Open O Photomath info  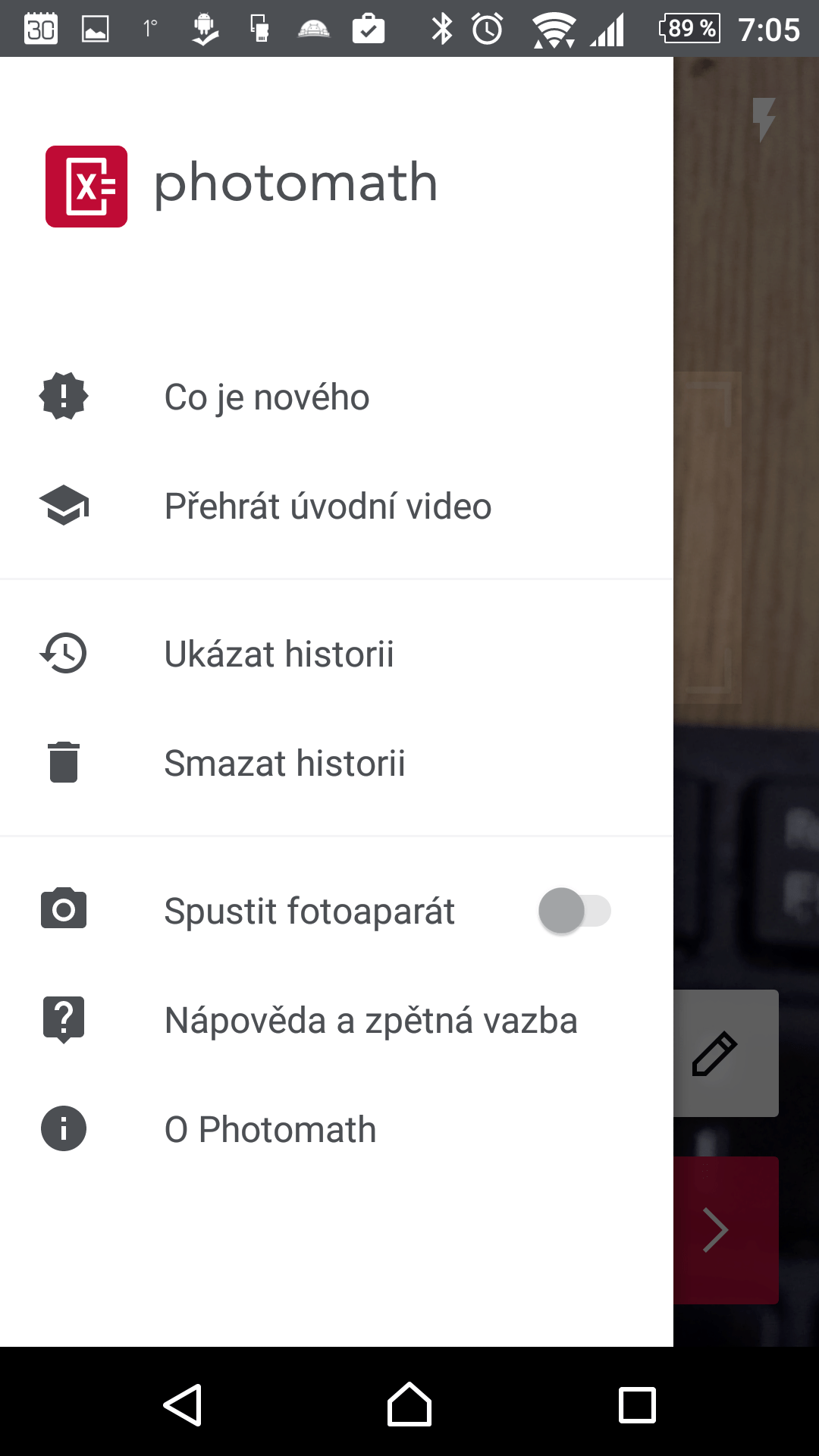pos(337,1129)
